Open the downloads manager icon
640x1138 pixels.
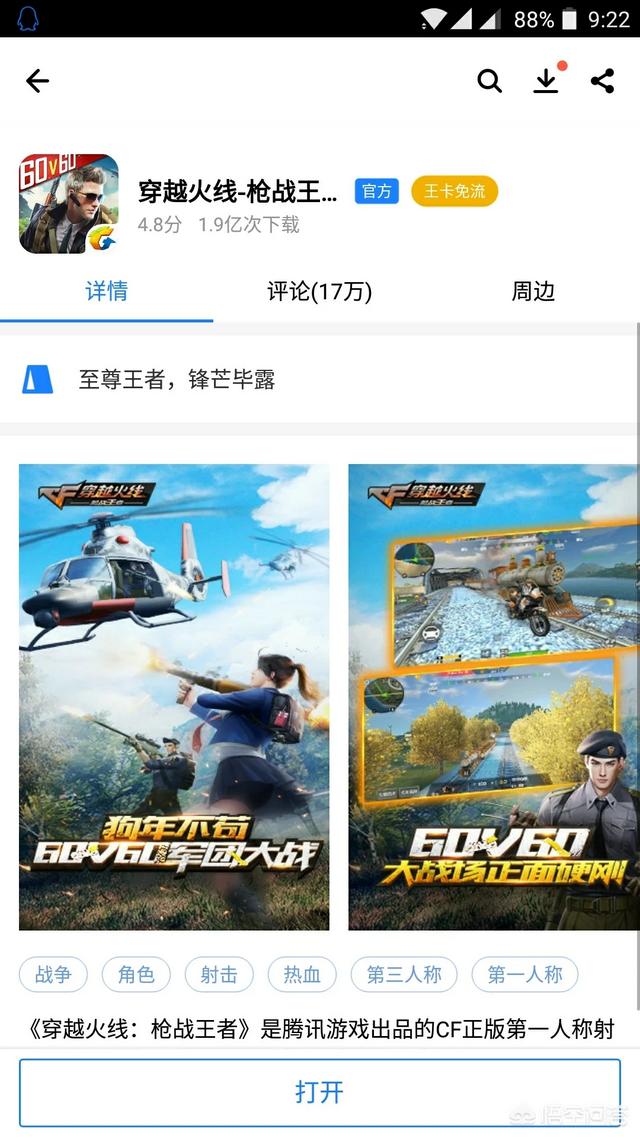(546, 81)
